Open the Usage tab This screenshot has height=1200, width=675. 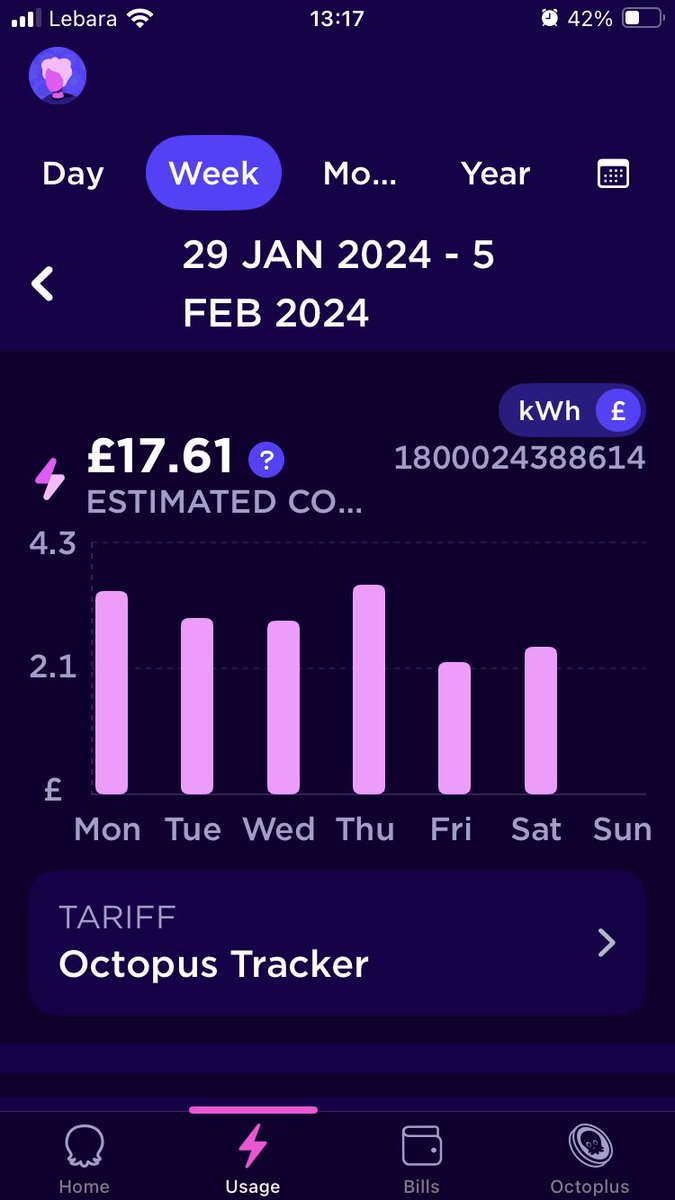tap(252, 1158)
